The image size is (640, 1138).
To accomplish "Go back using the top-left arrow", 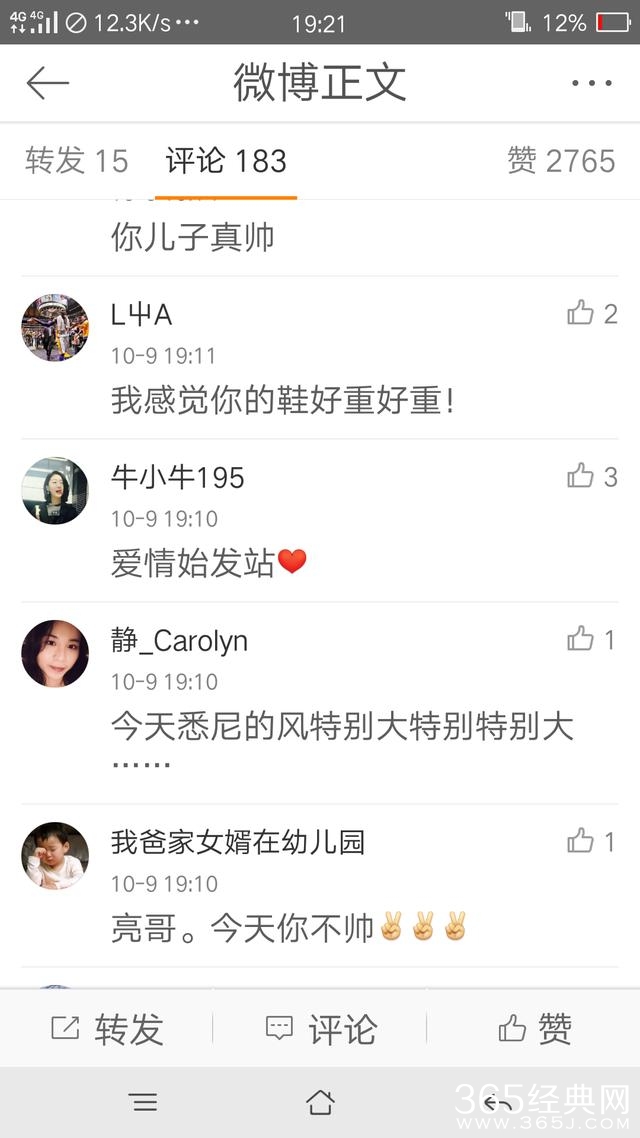I will 47,83.
